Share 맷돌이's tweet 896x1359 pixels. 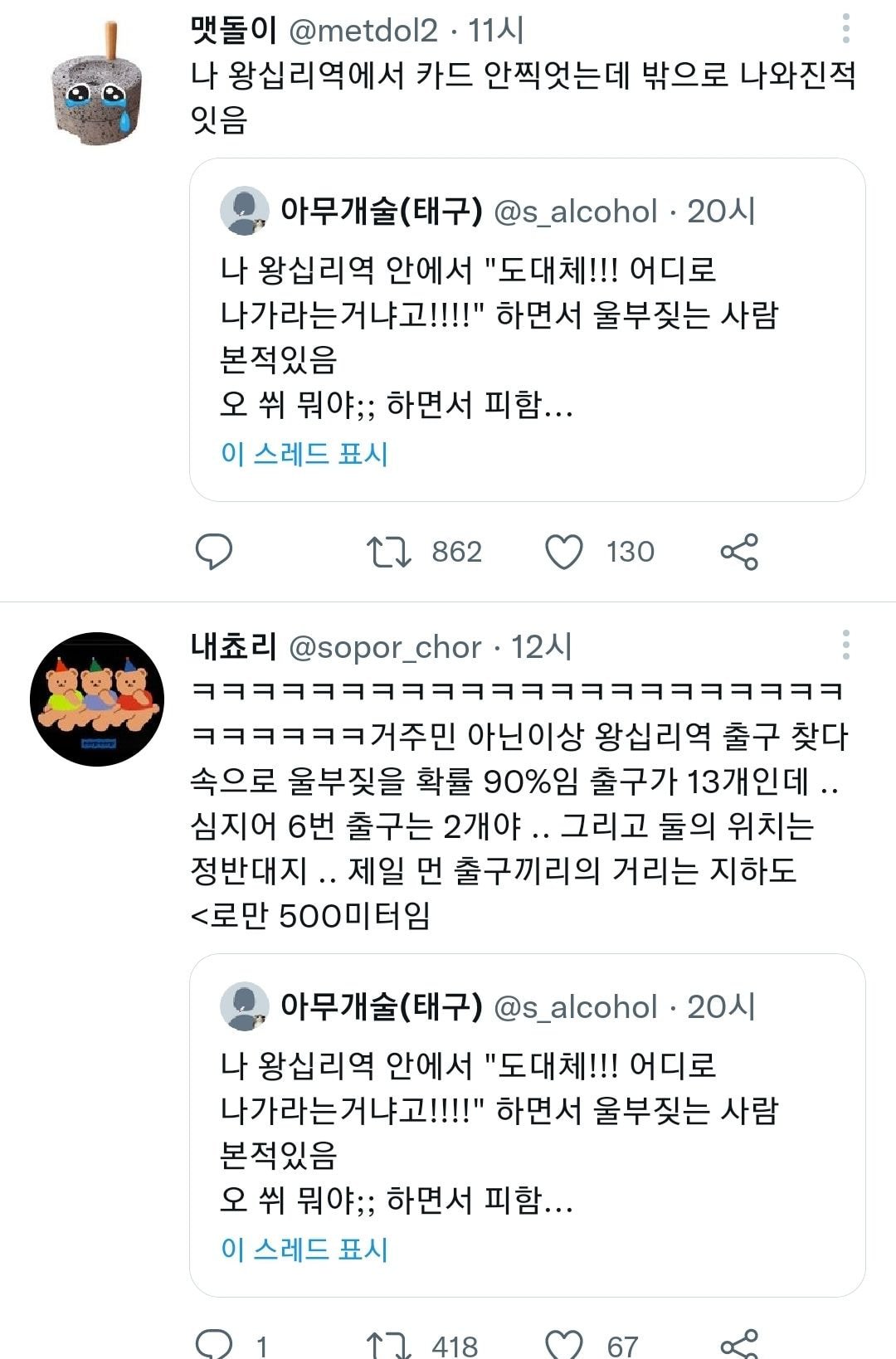coord(739,552)
